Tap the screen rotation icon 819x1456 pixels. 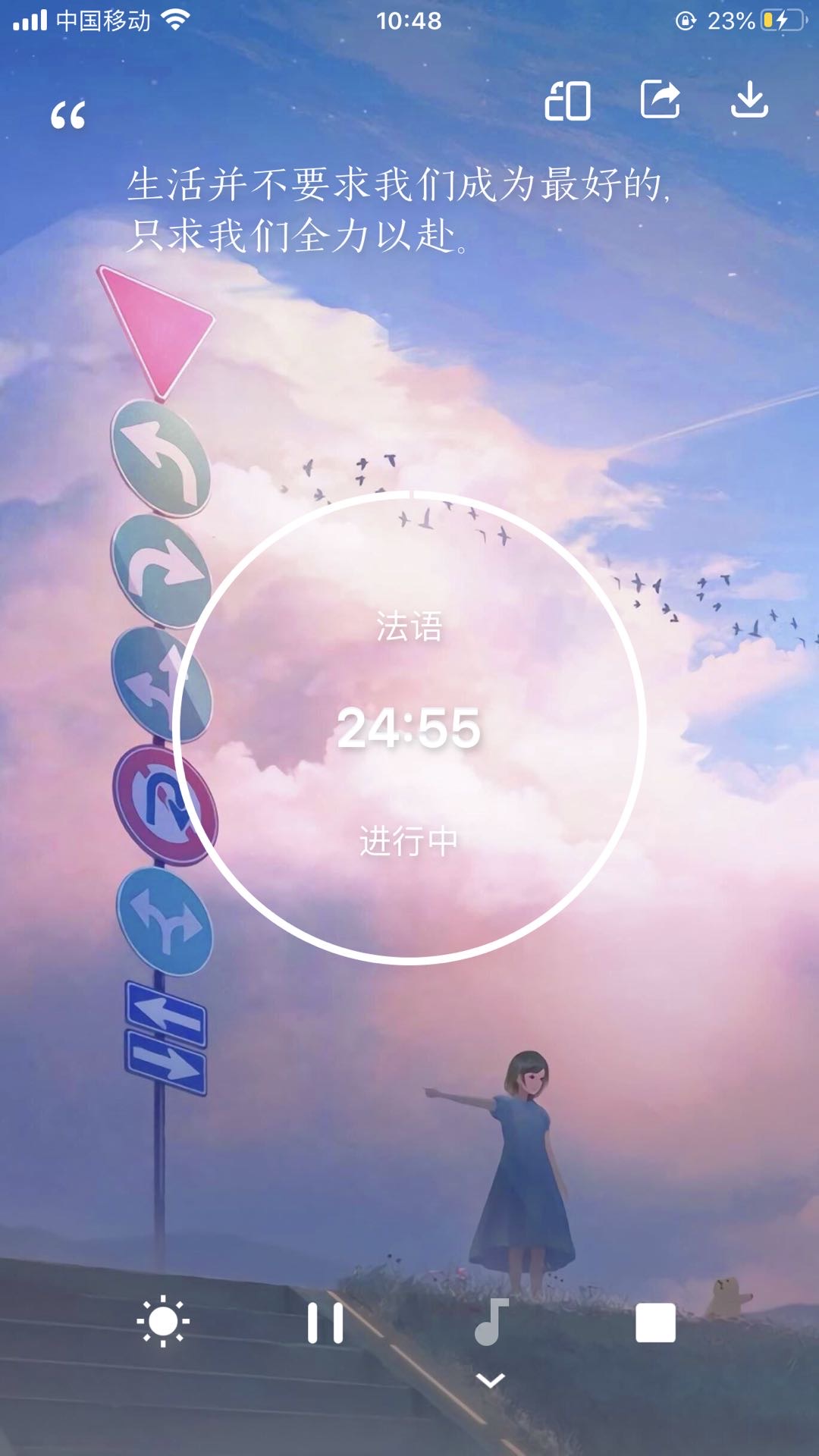[x=567, y=101]
